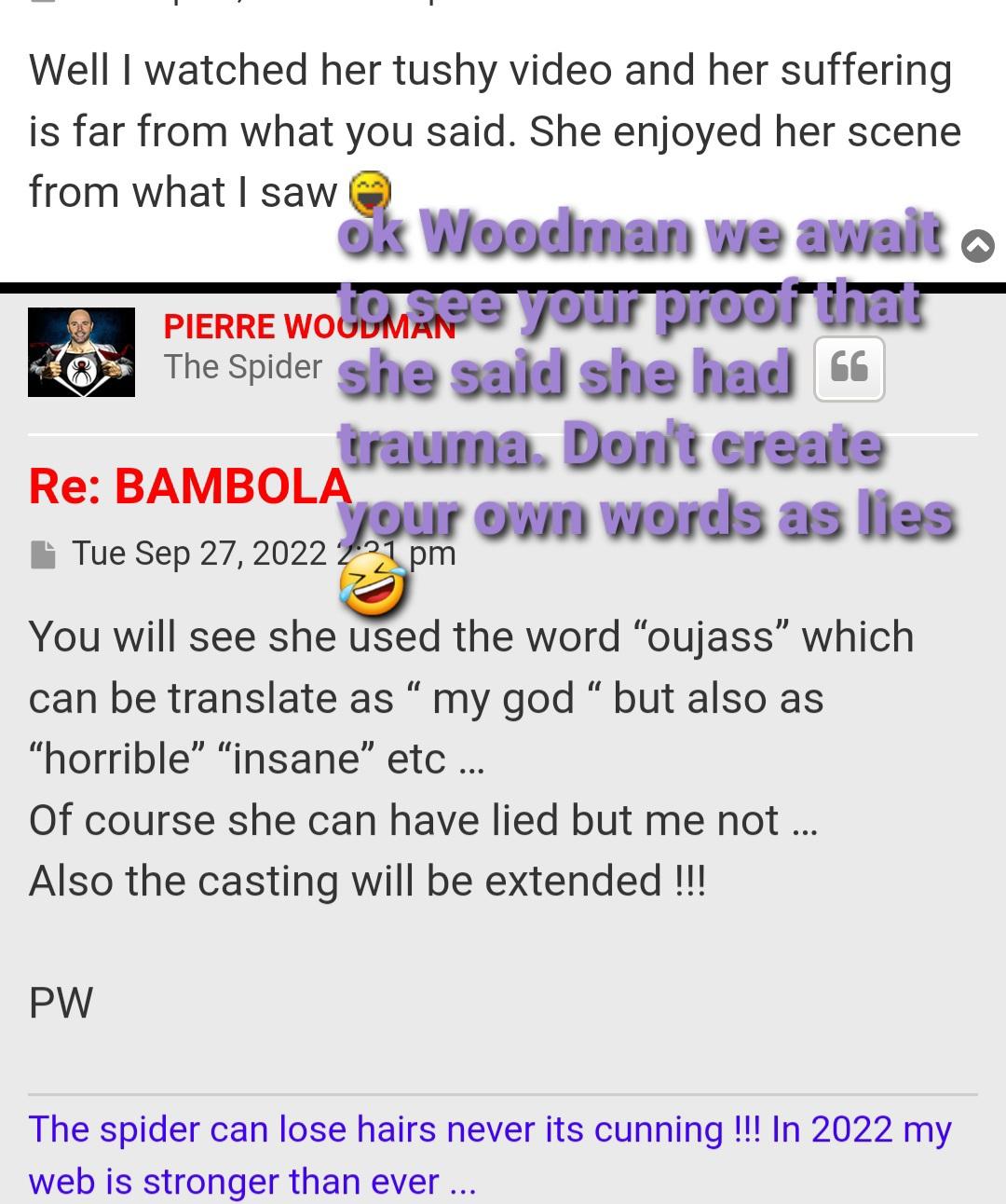This screenshot has width=1006, height=1204.
Task: Quote the Pierre Woodman post
Action: 849,369
